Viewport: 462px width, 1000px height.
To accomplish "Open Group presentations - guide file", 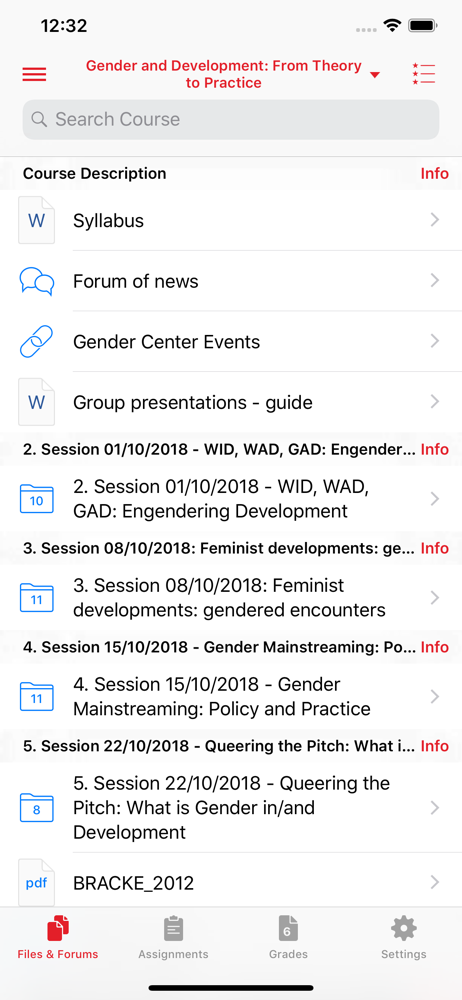I will tap(231, 402).
